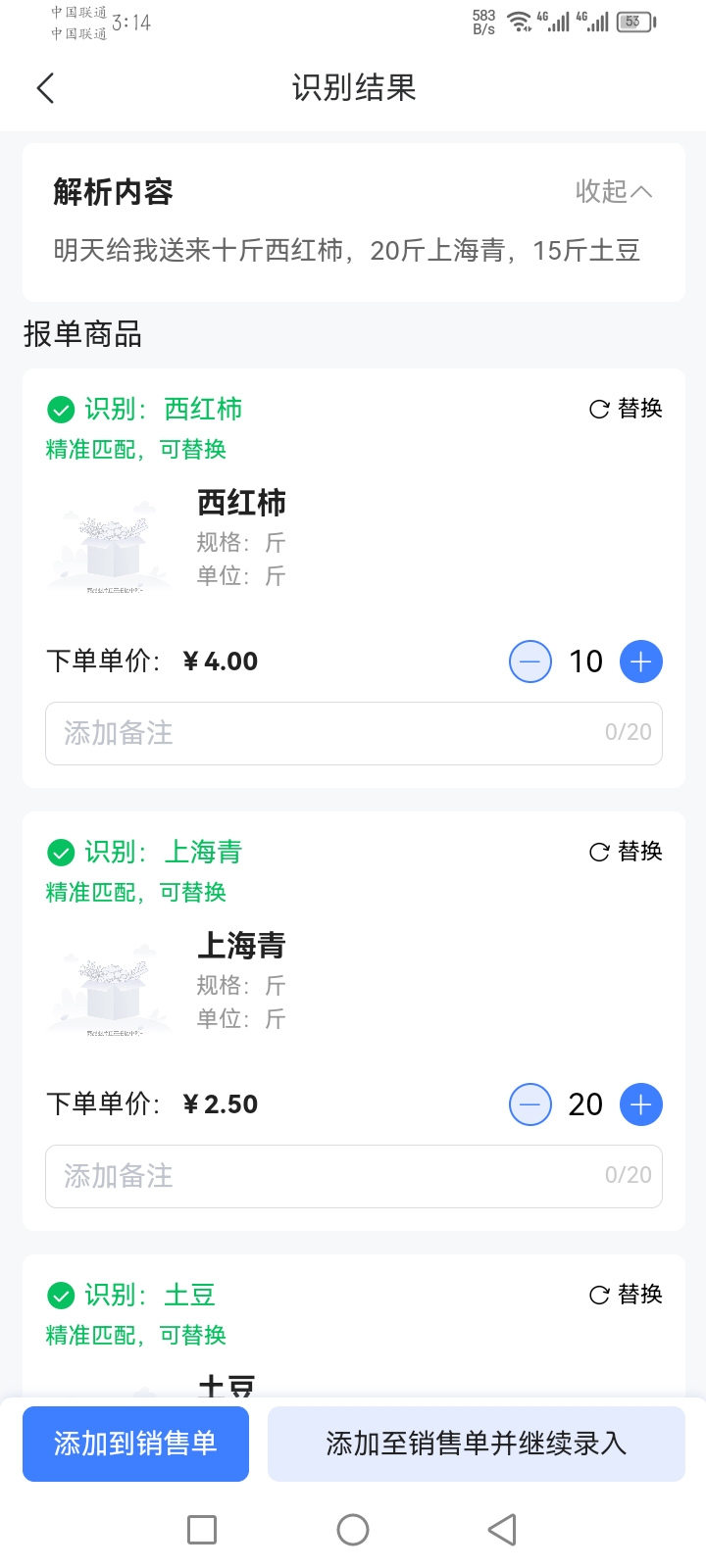706x1568 pixels.
Task: Go to the system home screen
Action: pyautogui.click(x=353, y=1530)
